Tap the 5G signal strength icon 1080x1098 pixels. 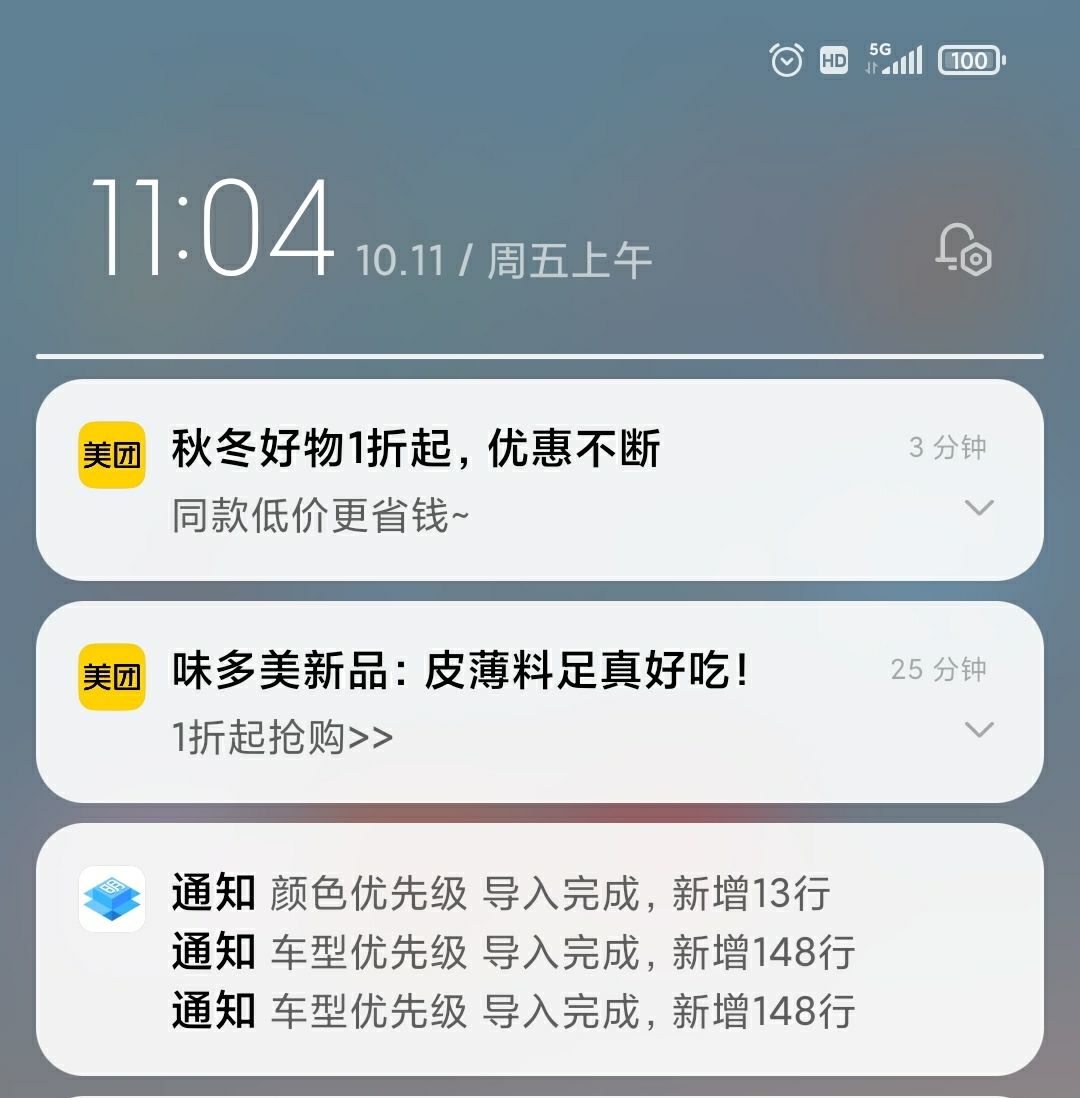tap(893, 60)
